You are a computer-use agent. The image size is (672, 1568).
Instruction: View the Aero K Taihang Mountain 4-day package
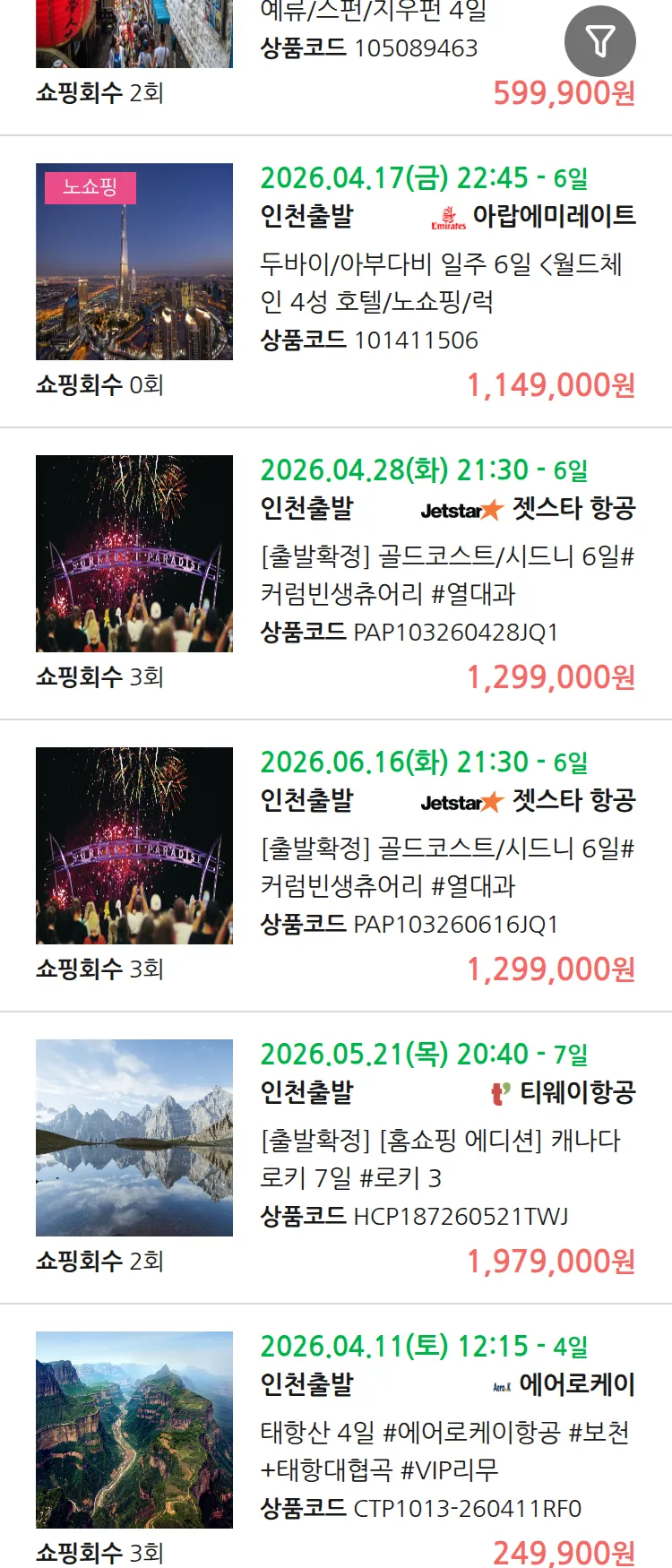(446, 1451)
